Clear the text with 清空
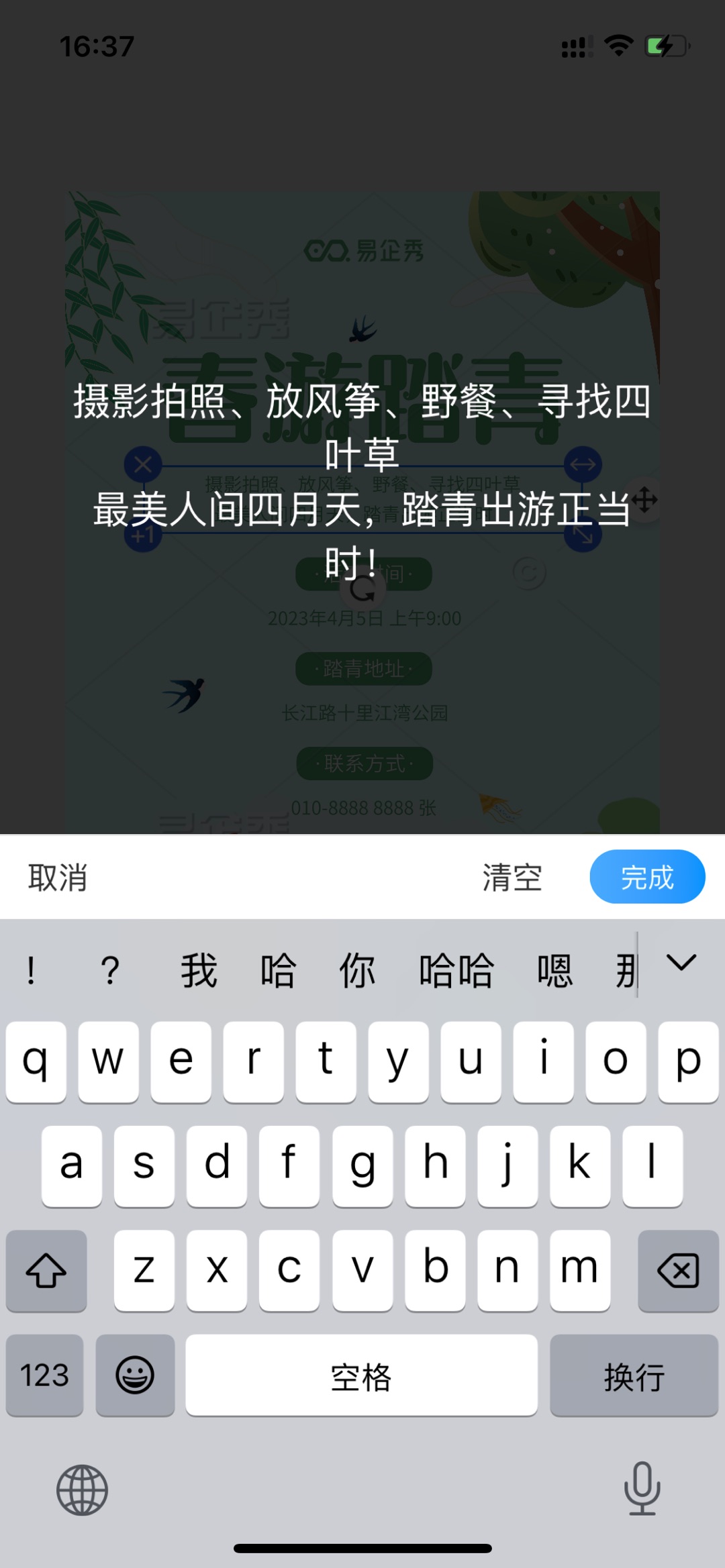Screen dimensions: 725x1568 [512, 878]
